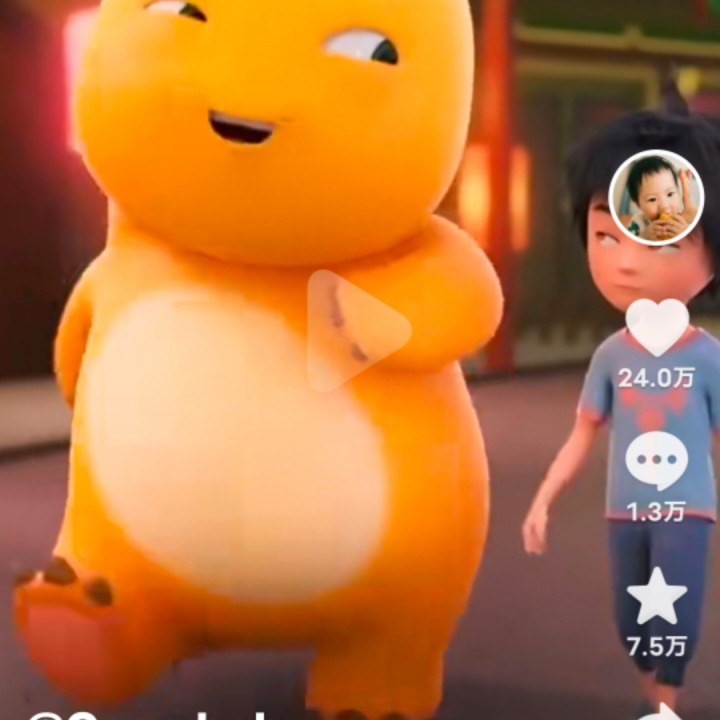The height and width of the screenshot is (720, 720).
Task: Add the video to favorites star
Action: (x=657, y=596)
